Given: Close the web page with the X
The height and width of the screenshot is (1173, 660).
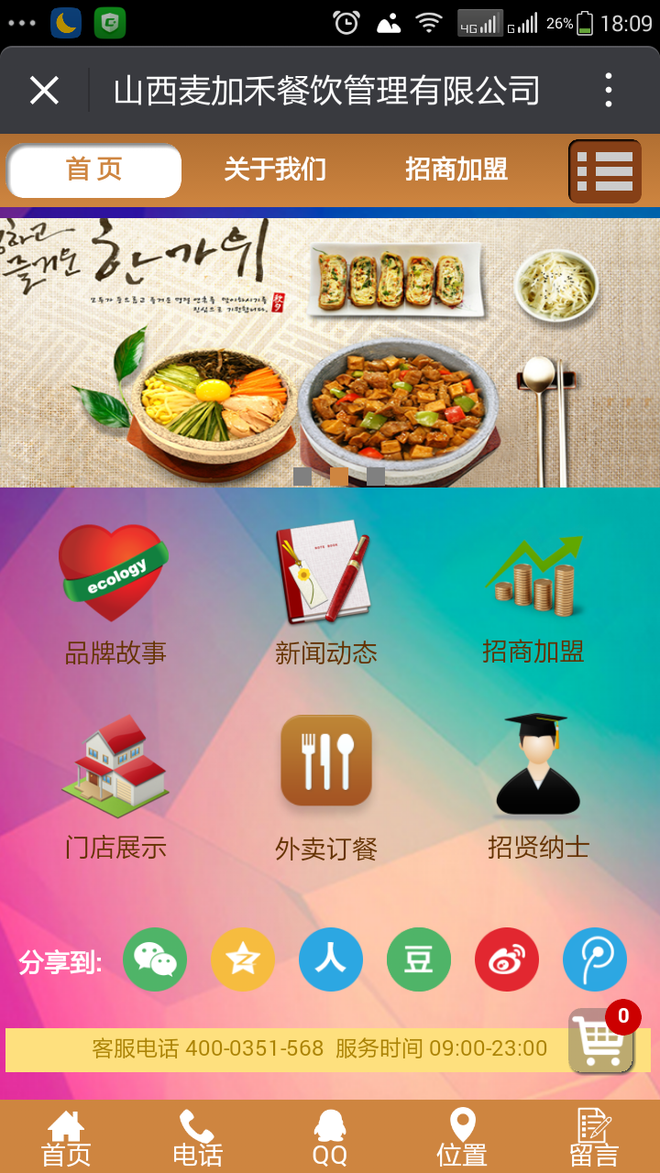Looking at the screenshot, I should (x=44, y=91).
